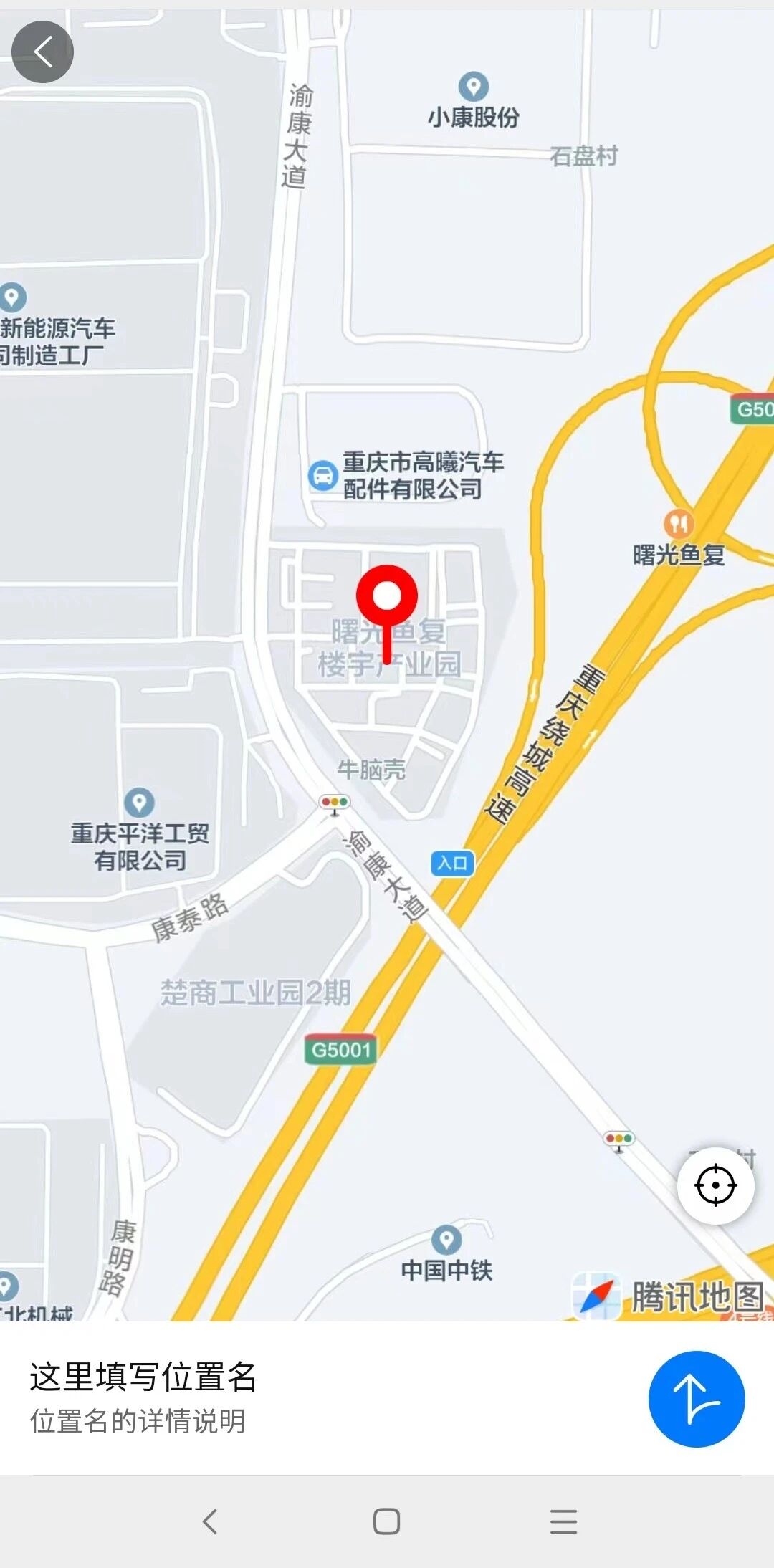Select the 中国中铁 map marker

click(x=446, y=1240)
